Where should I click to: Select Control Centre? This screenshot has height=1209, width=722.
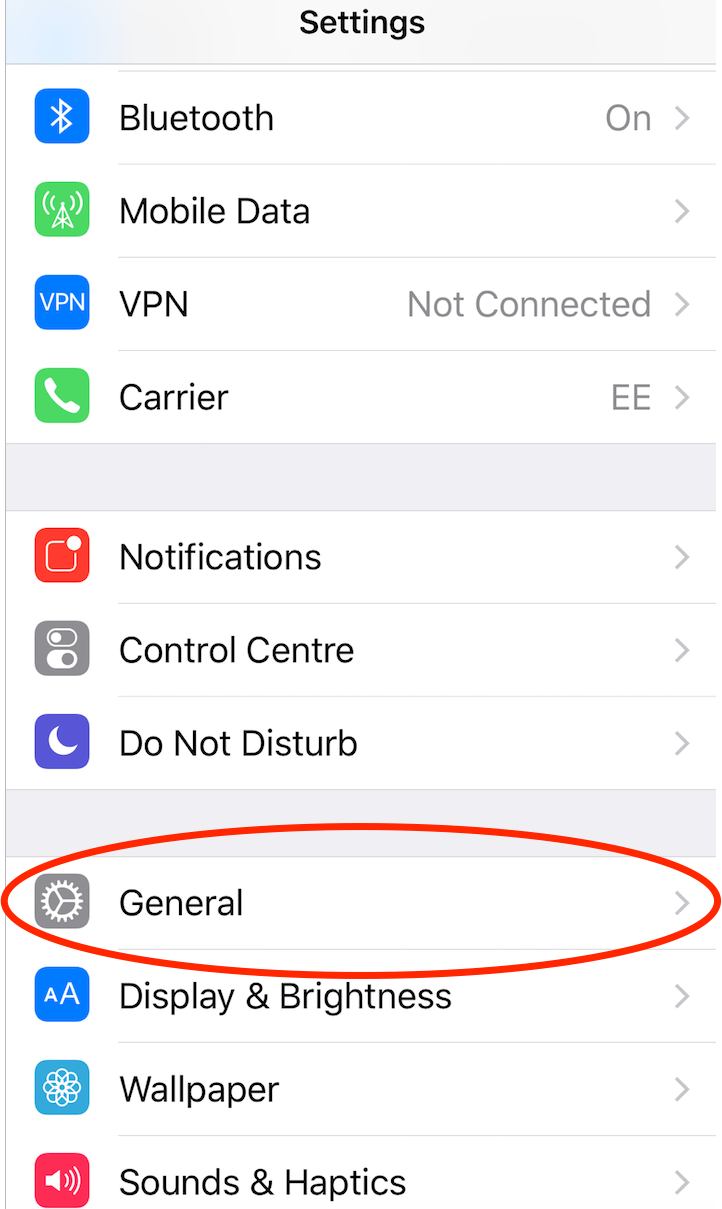[360, 650]
